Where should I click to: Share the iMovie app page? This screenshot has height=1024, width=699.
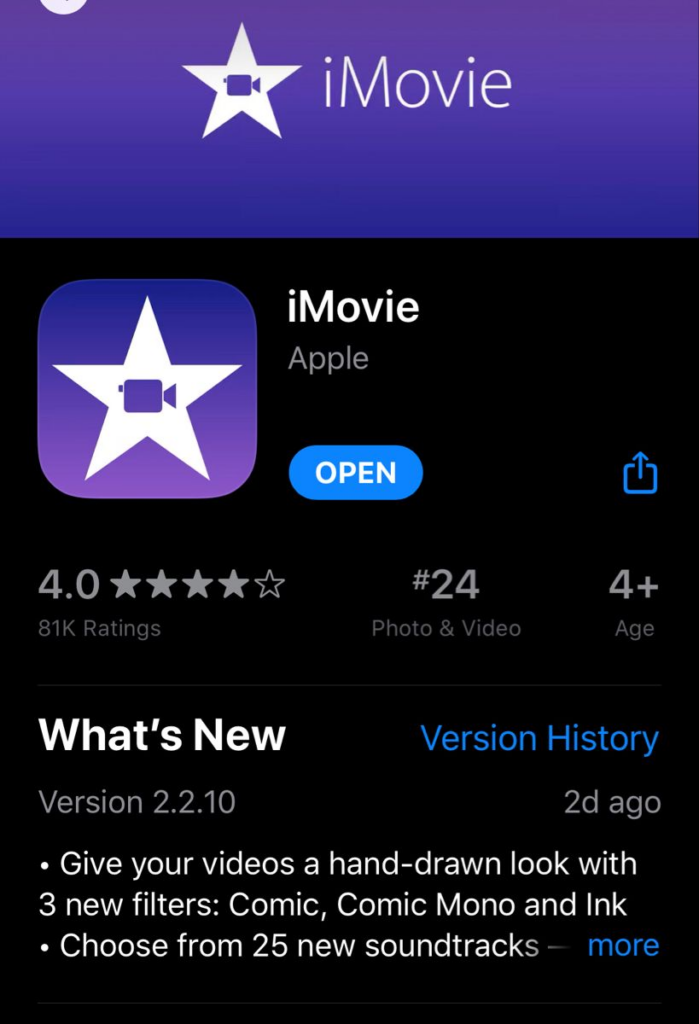pos(640,472)
